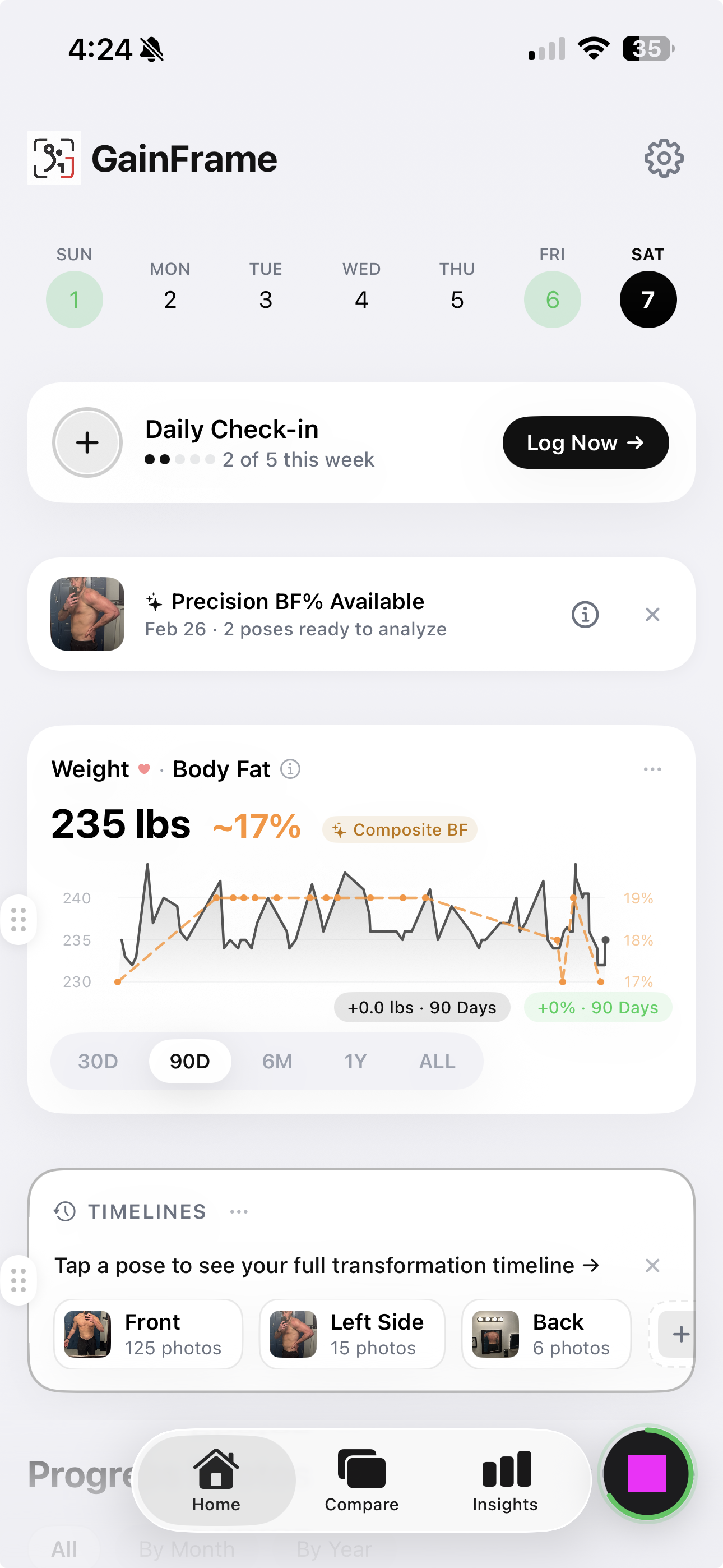Open the chart options ellipsis menu
Screen dimensions: 723x1568
coord(652,769)
